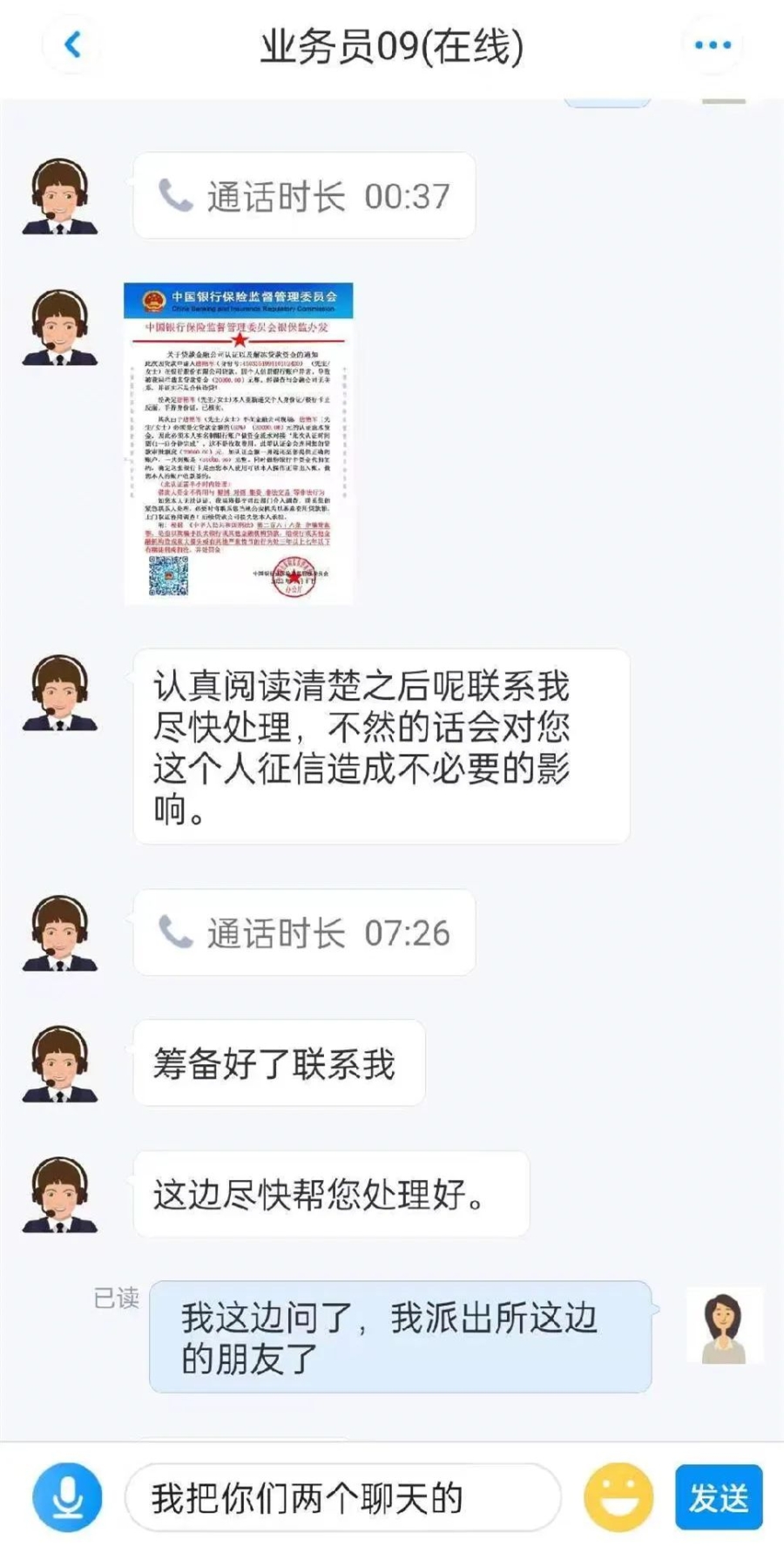Tap the 通话时长 07:26 call record
Viewport: 784px width, 1546px height.
click(304, 932)
